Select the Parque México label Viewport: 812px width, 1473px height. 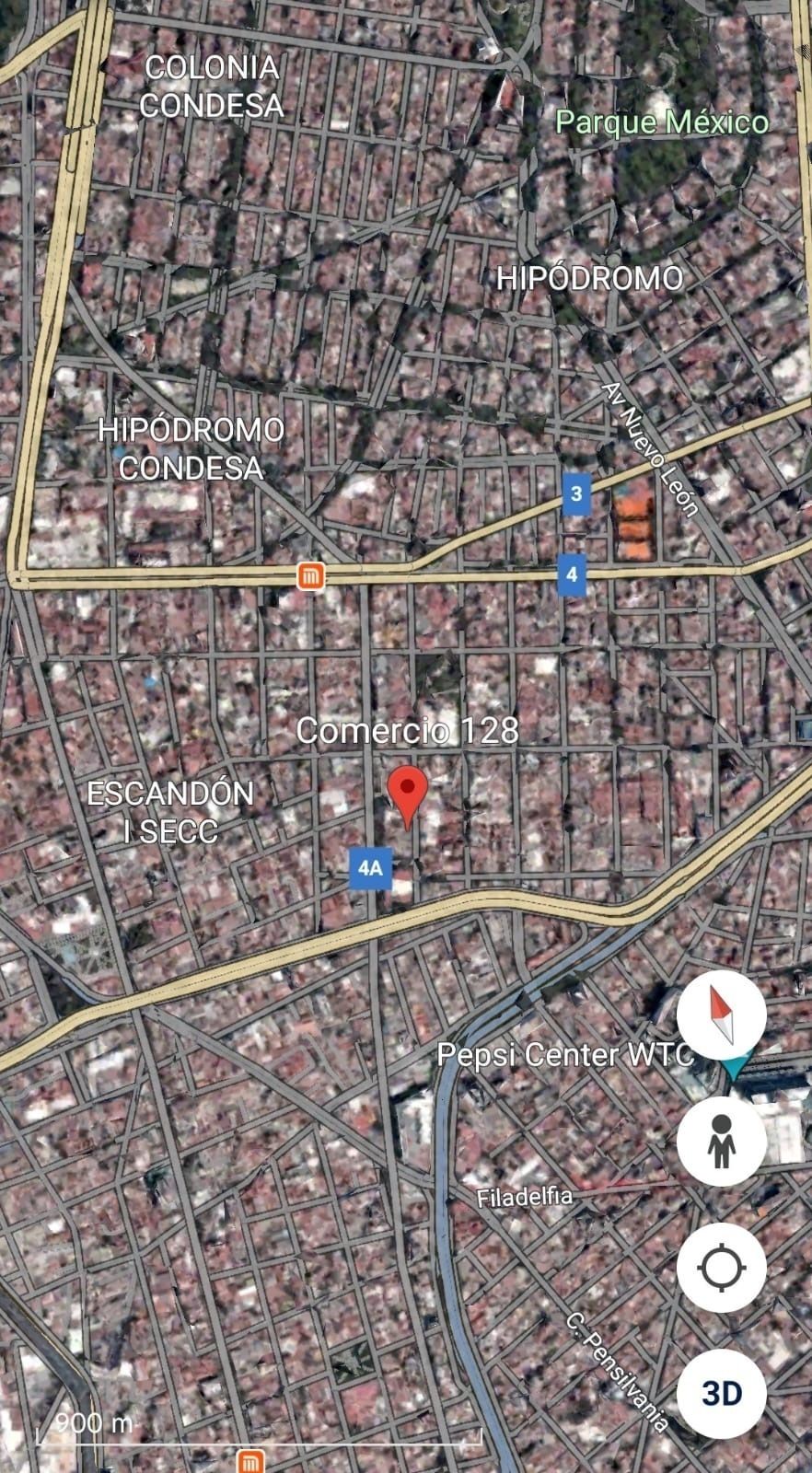pyautogui.click(x=661, y=122)
